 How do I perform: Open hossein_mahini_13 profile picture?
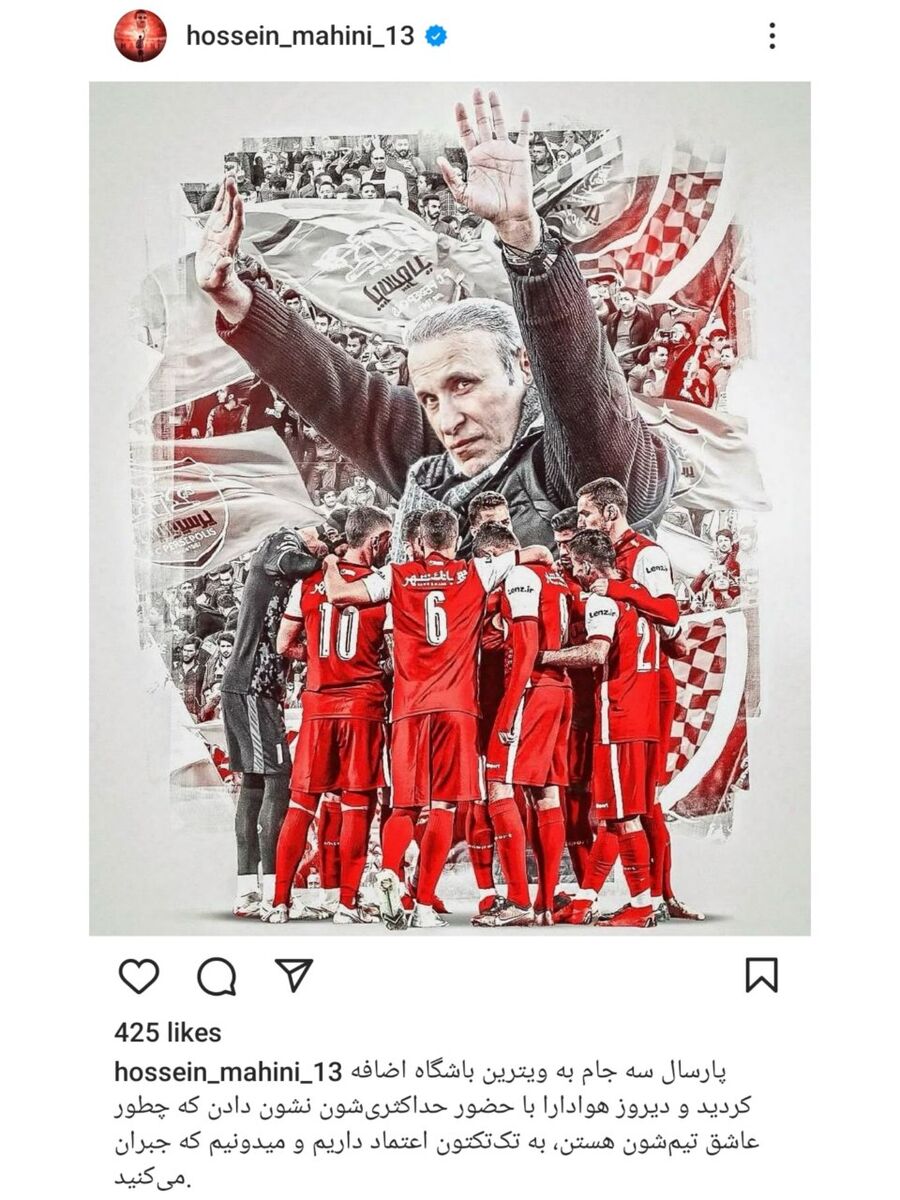[140, 36]
